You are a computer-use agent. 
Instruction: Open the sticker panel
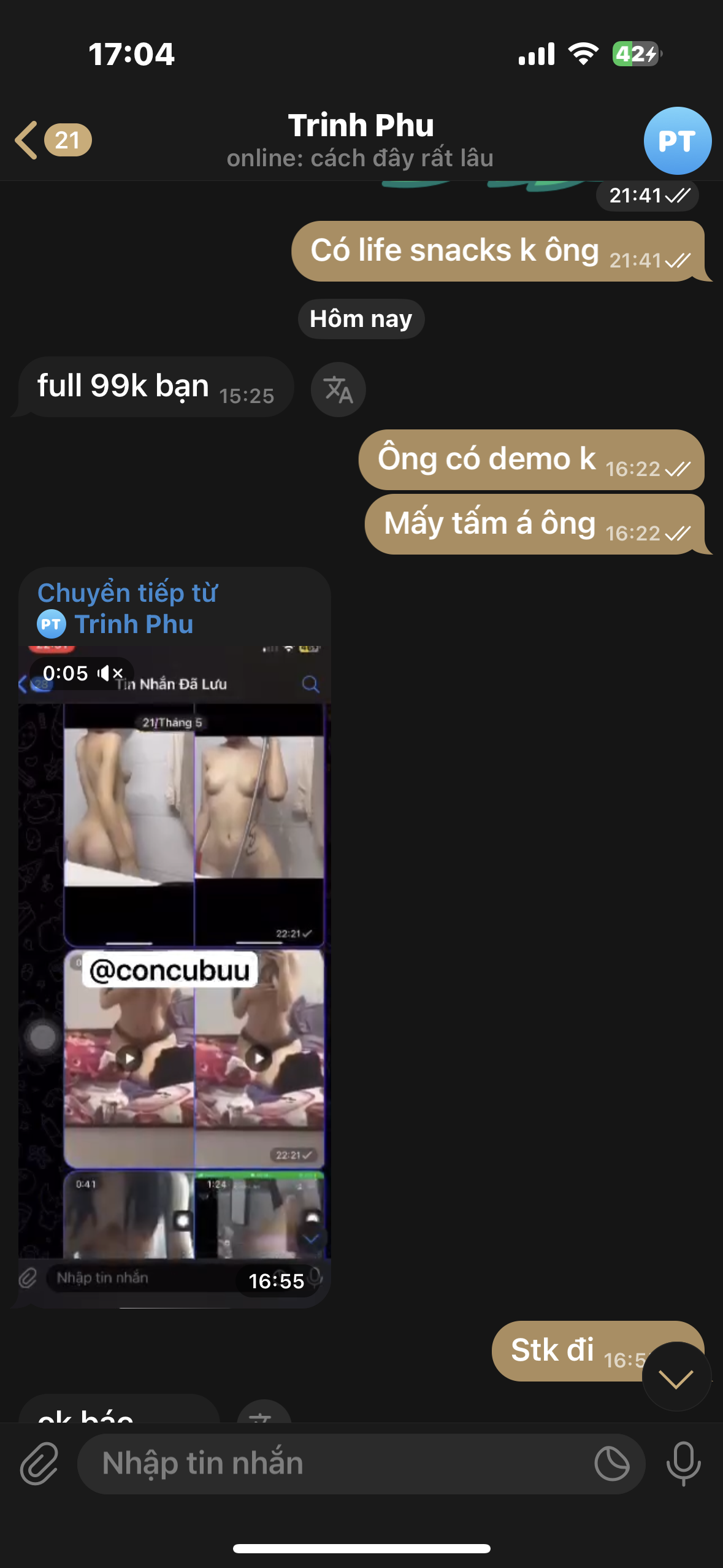tap(611, 1464)
